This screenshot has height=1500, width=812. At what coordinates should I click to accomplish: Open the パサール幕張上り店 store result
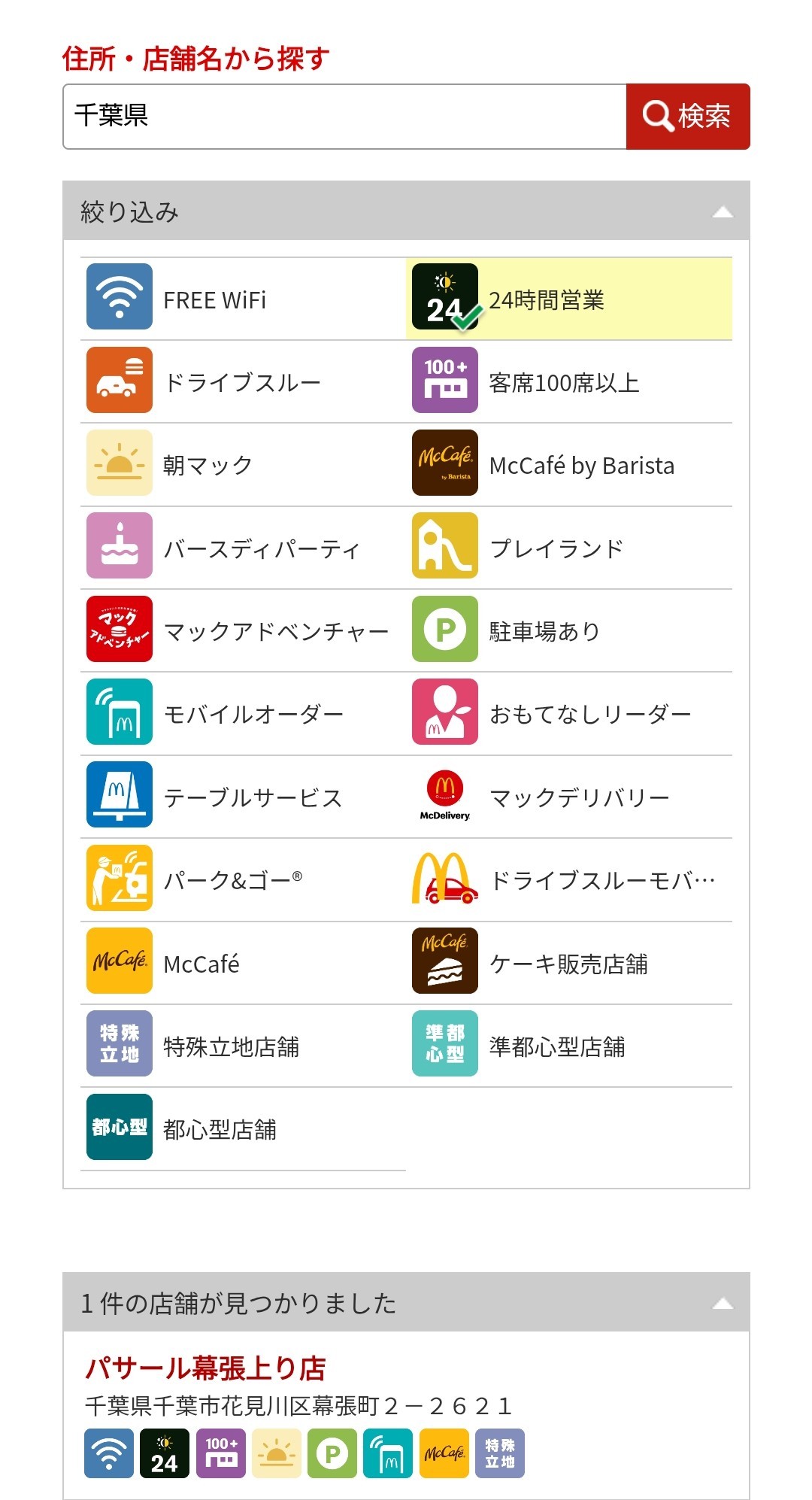pyautogui.click(x=205, y=1368)
